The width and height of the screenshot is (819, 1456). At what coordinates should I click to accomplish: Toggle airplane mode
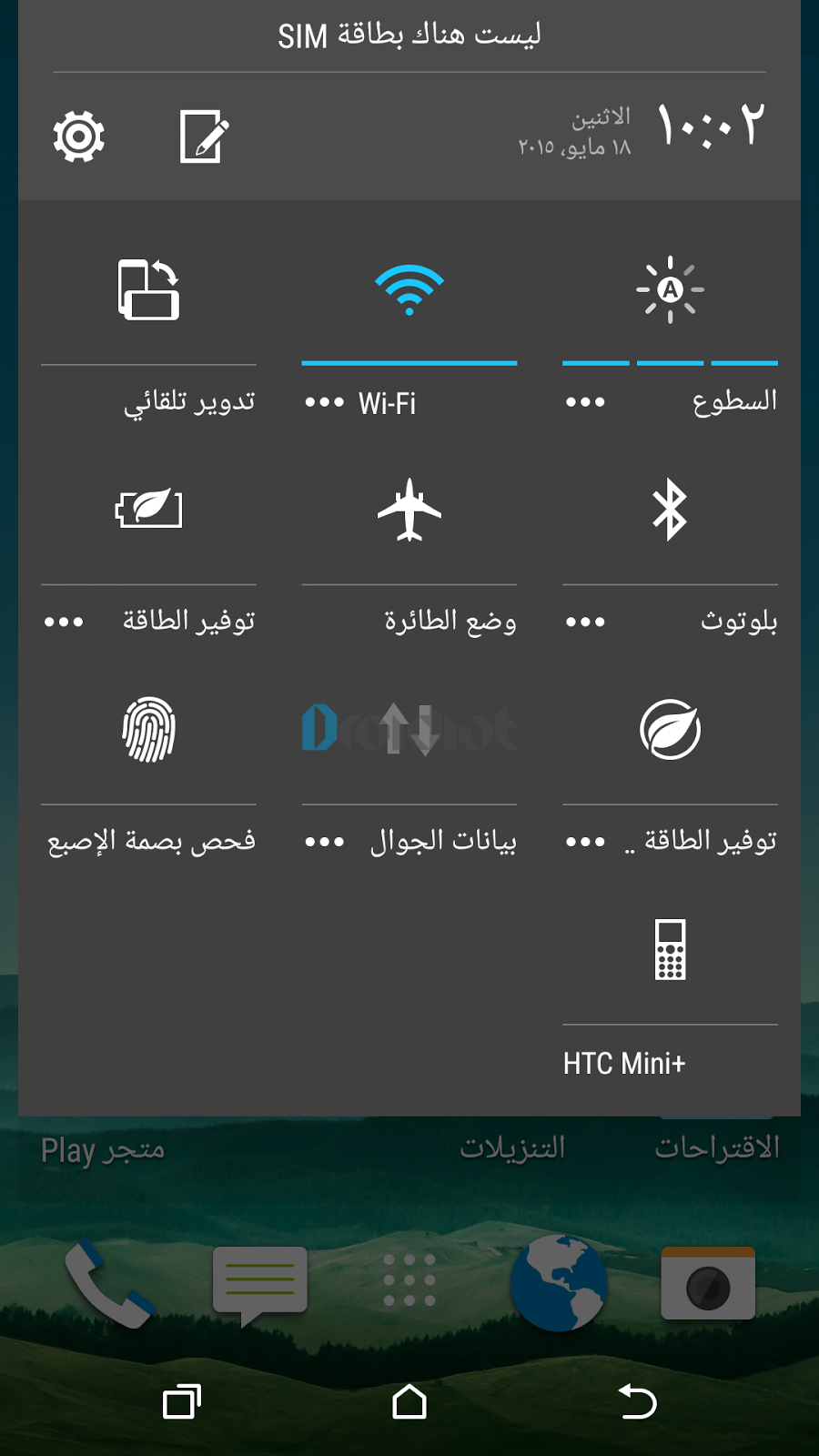tap(409, 510)
